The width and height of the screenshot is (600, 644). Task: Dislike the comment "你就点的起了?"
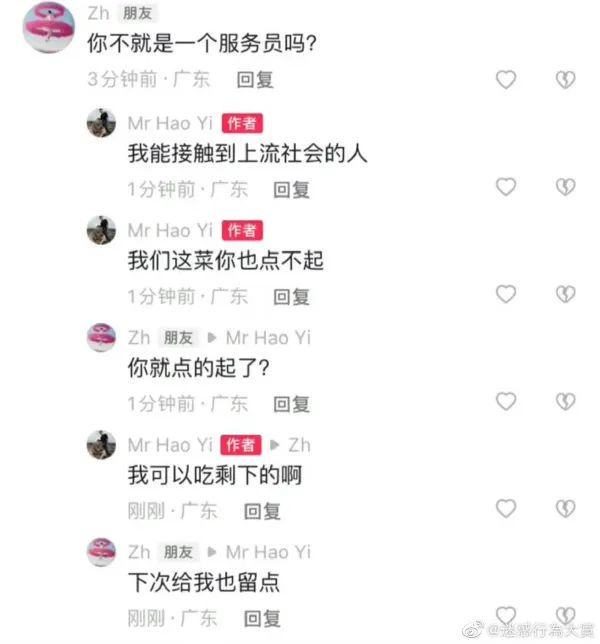point(566,402)
